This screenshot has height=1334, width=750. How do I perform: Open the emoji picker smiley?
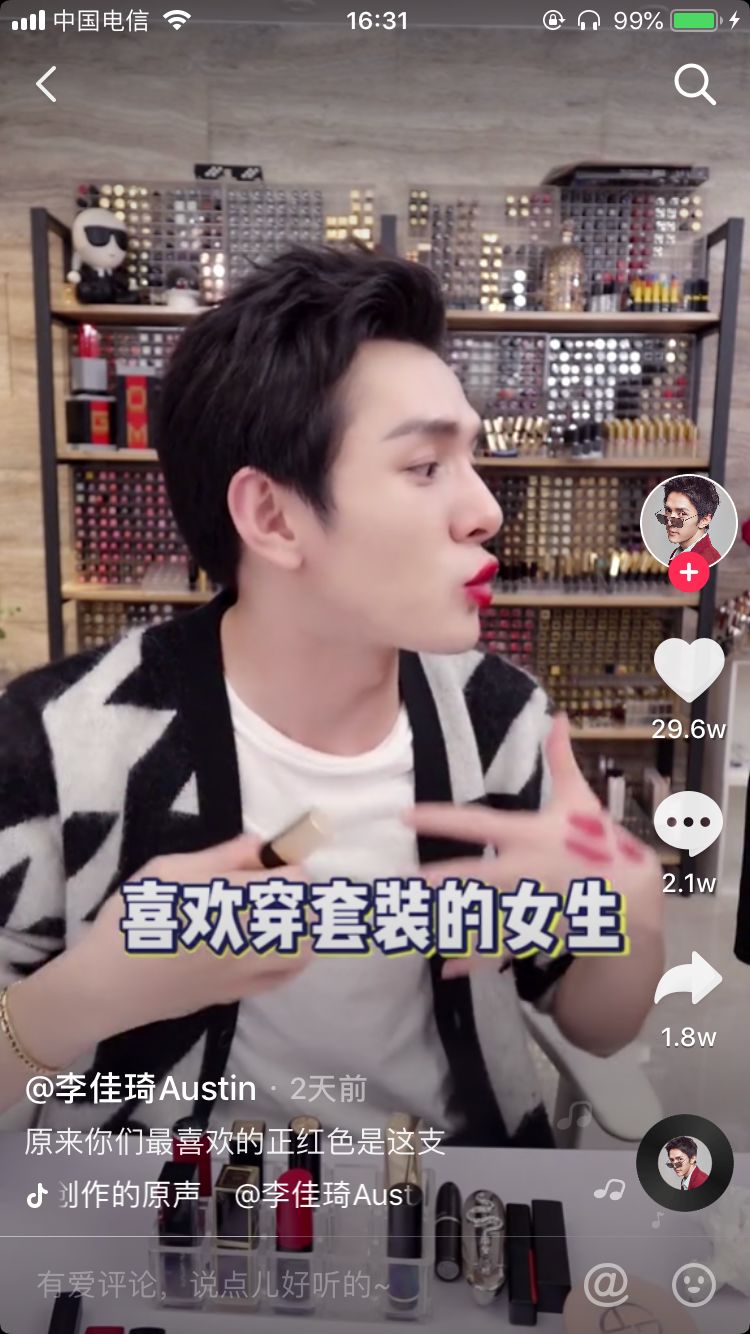pyautogui.click(x=694, y=1284)
